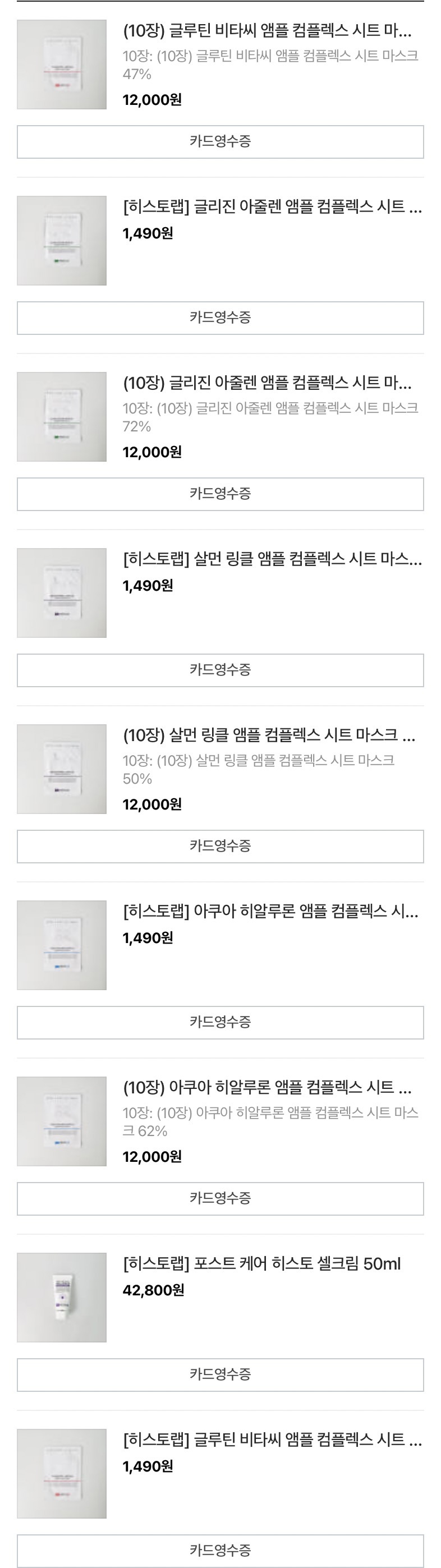The height and width of the screenshot is (1568, 441).
Task: View 카드영수증 for [히스토랩] 글리진 아줄렌 1,490원 item
Action: (x=220, y=318)
